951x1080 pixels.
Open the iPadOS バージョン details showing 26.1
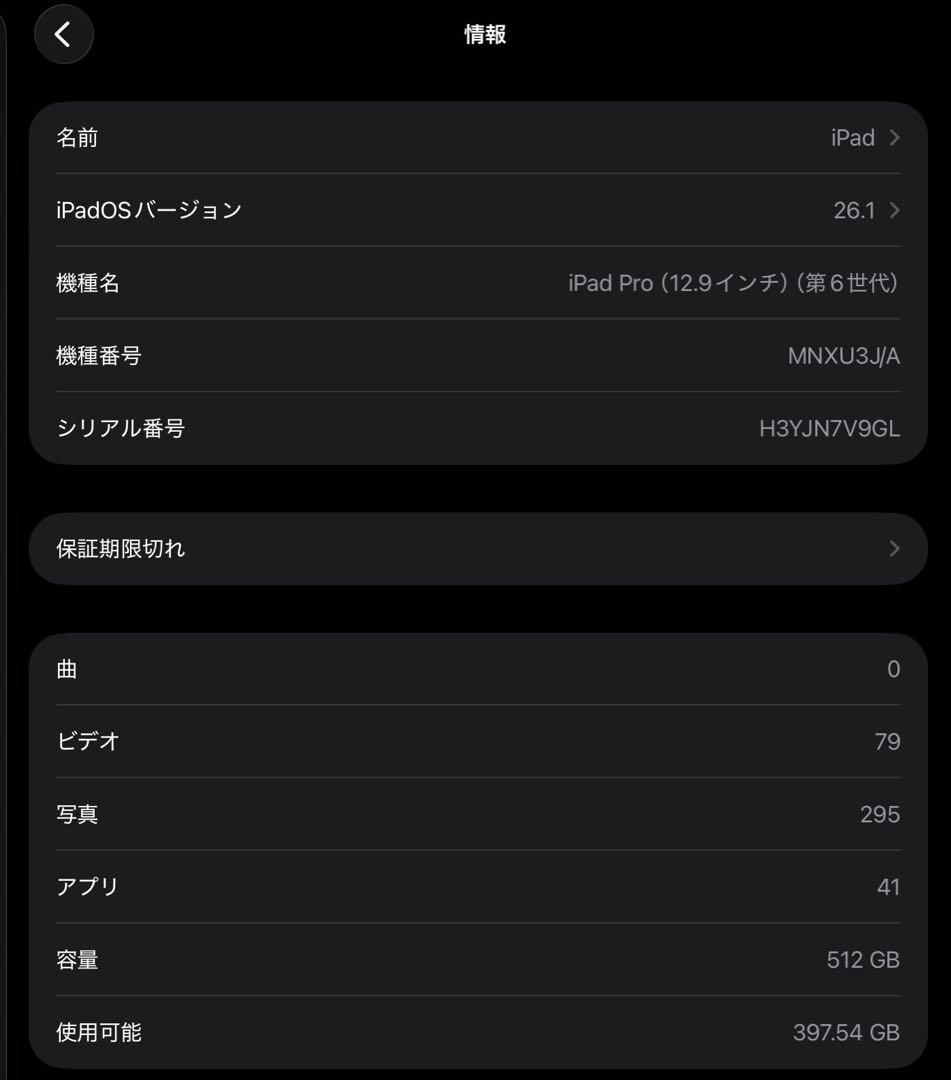(475, 210)
